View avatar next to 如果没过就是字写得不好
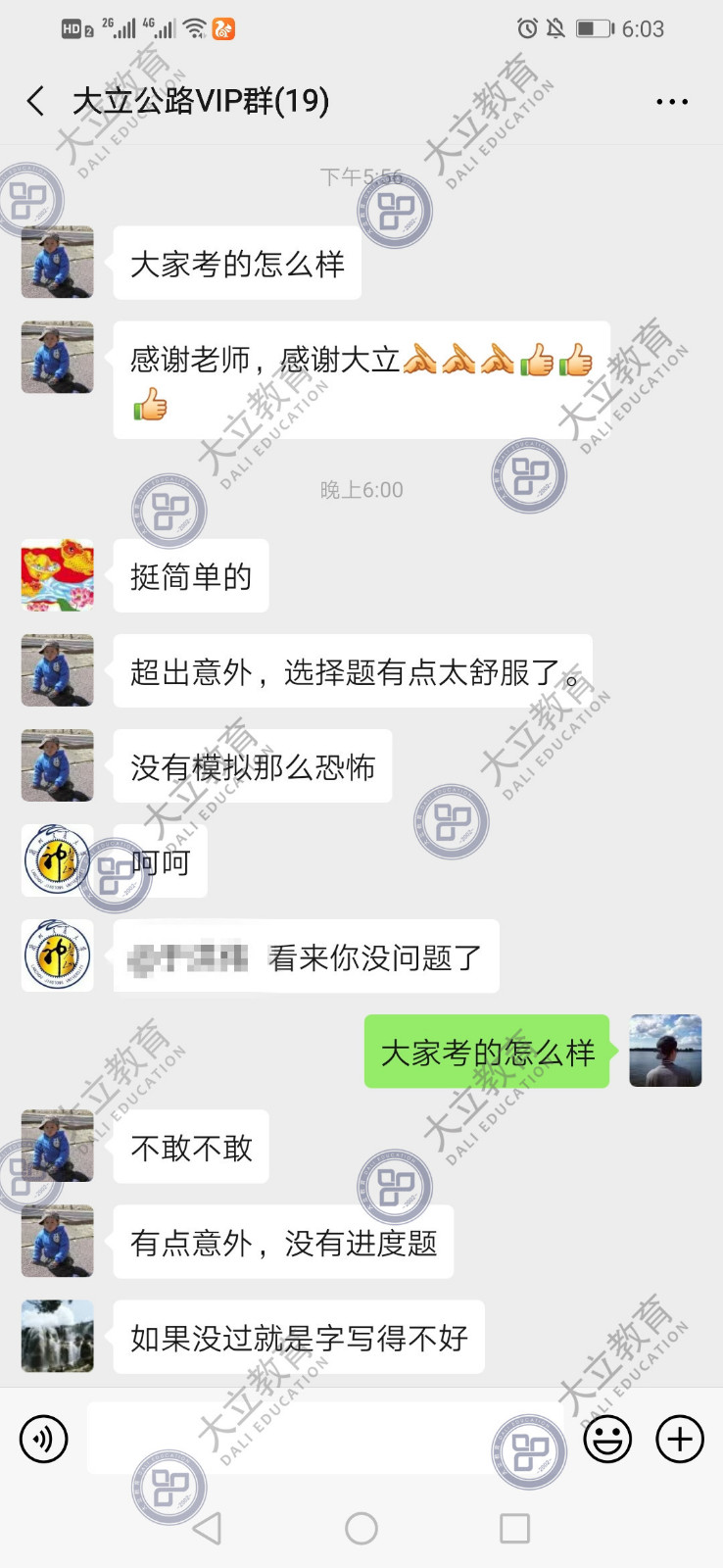The image size is (723, 1568). point(58,1336)
